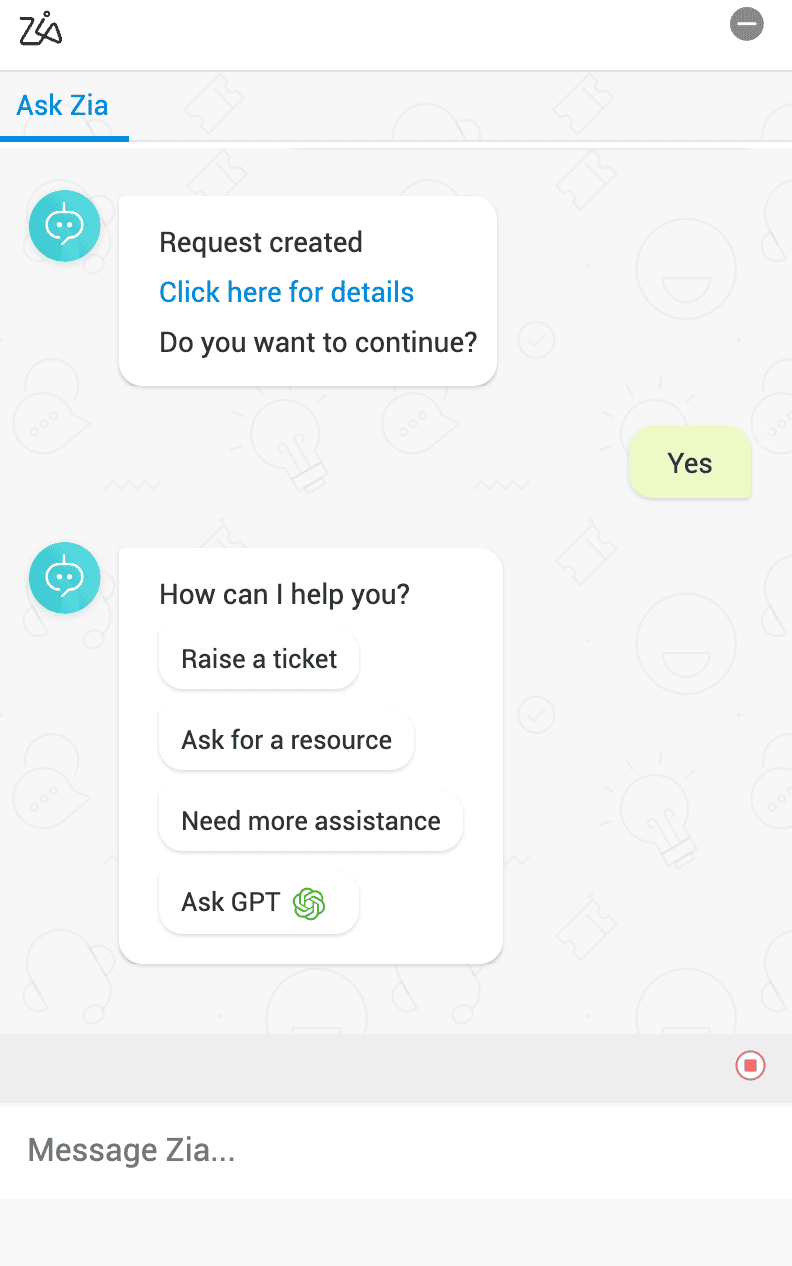Select the Ask Zia tab
792x1266 pixels.
(x=63, y=105)
